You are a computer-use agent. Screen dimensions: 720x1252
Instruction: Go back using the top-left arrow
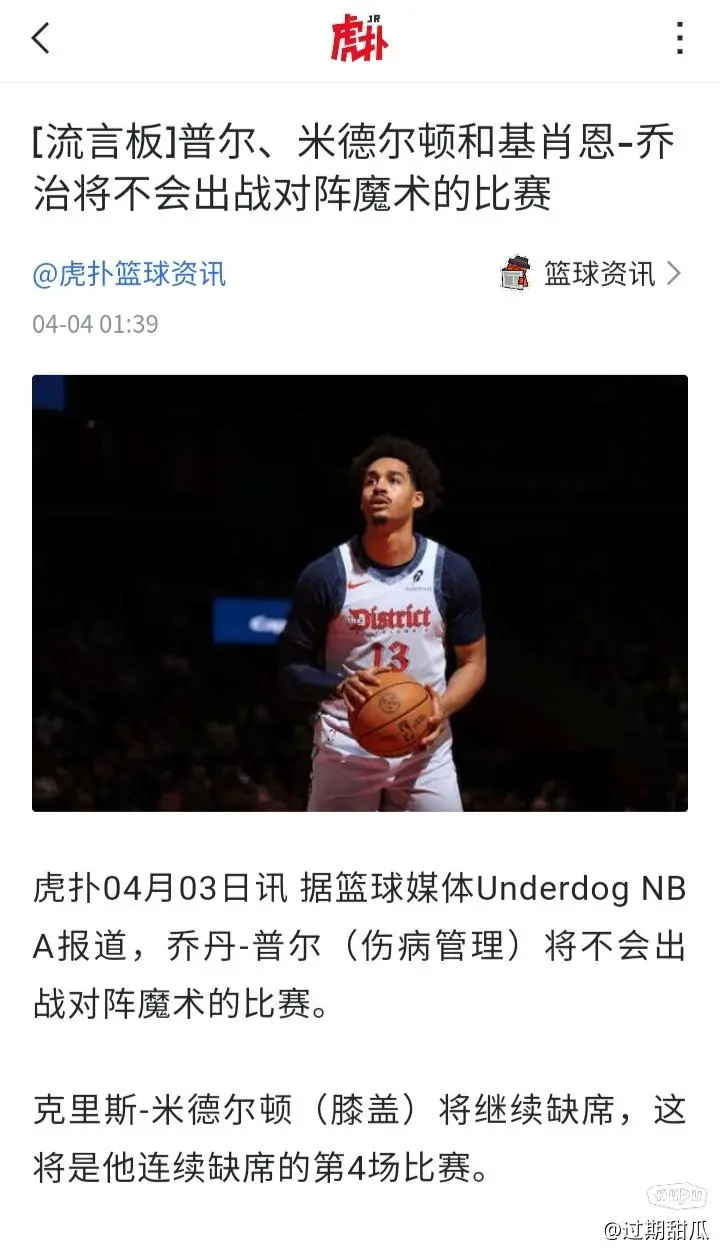coord(40,39)
